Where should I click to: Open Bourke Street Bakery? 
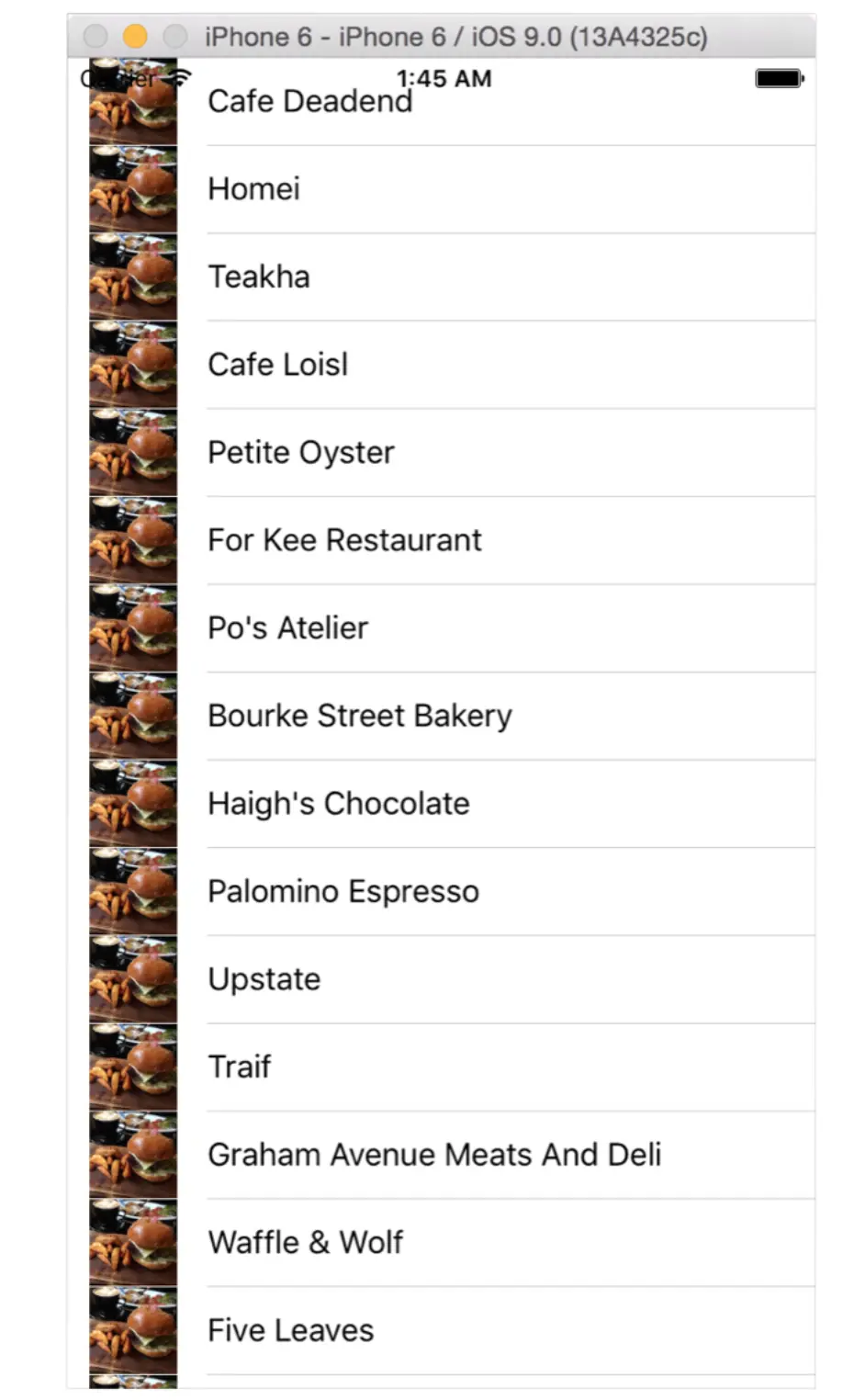(441, 716)
